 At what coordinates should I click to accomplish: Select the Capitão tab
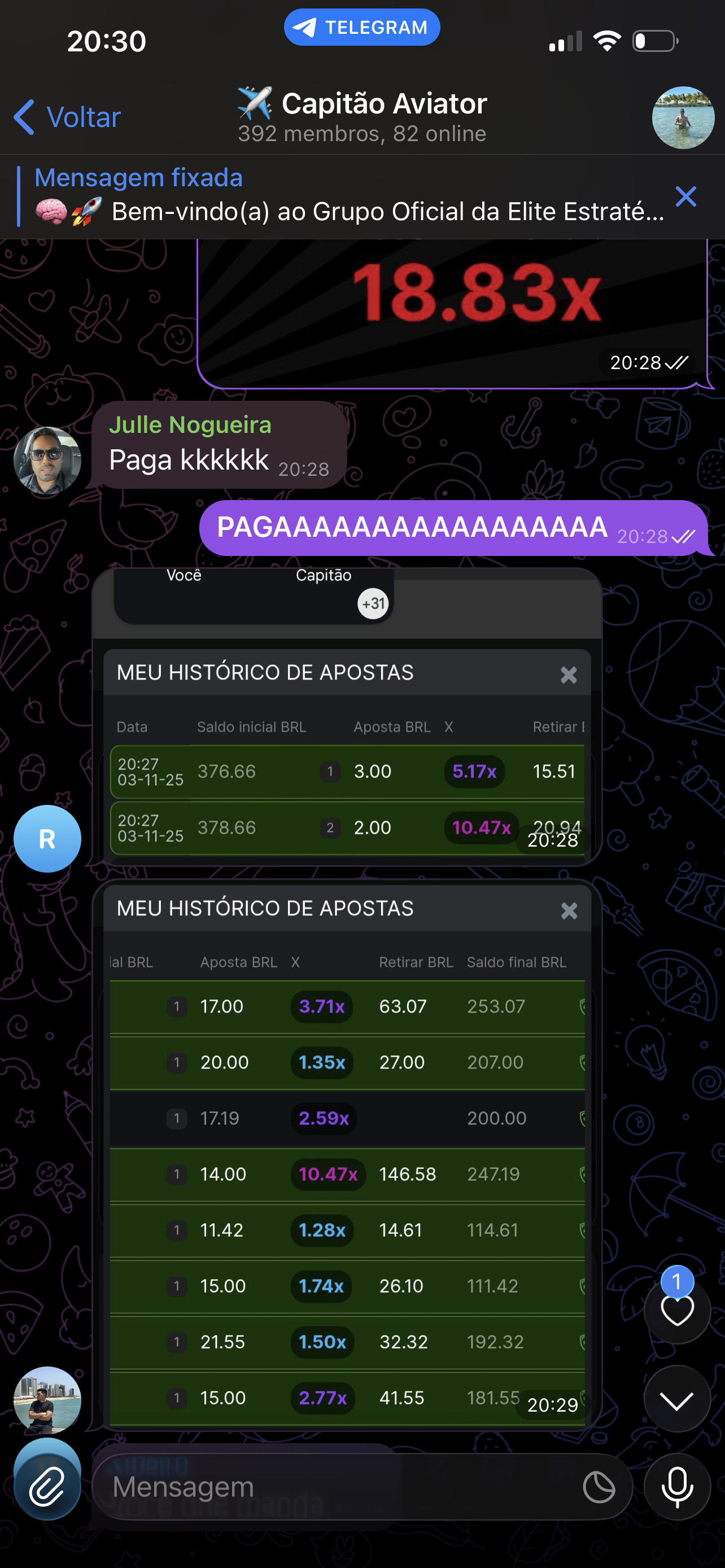323,575
